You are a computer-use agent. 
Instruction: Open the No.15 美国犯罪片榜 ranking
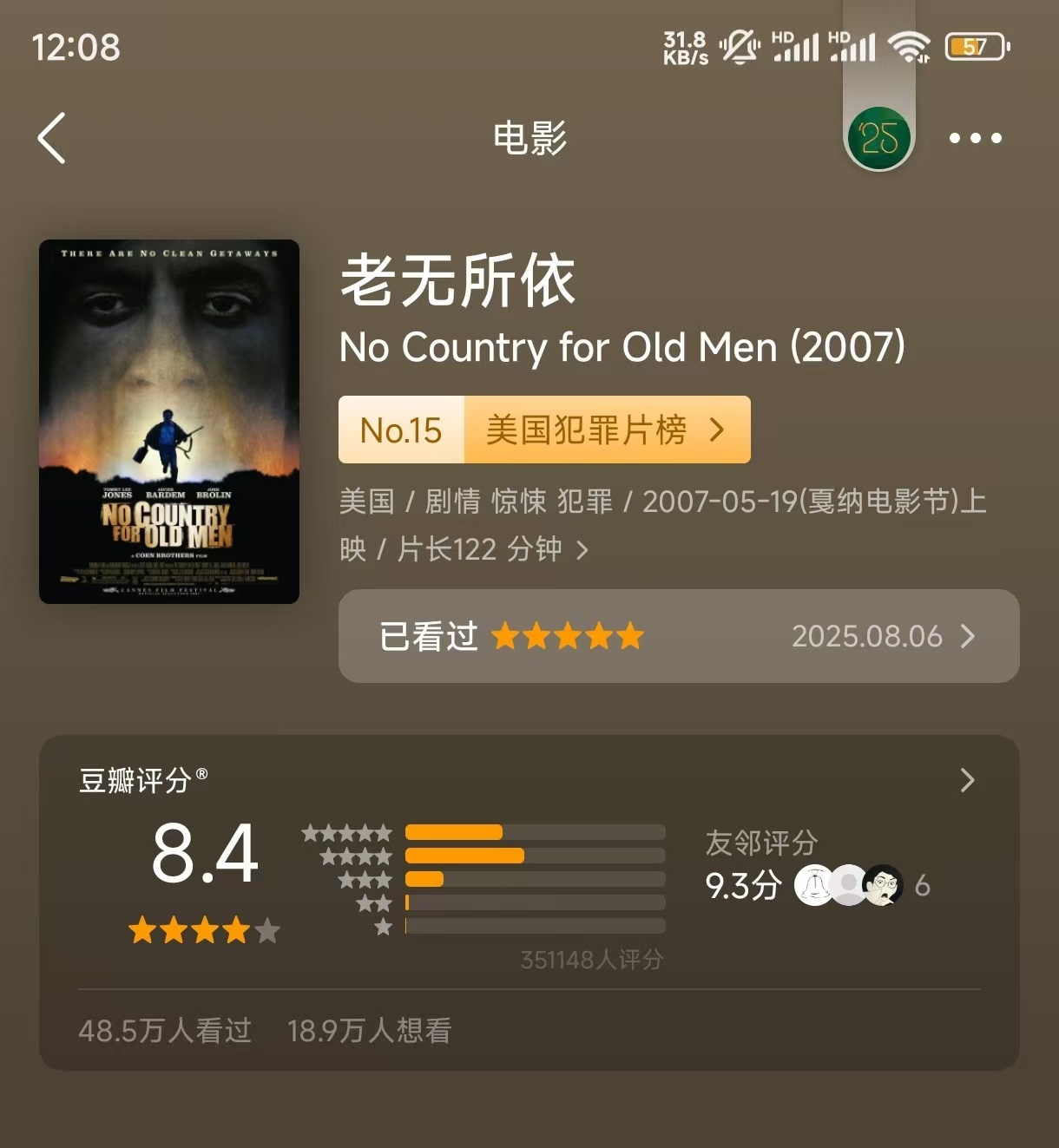(x=544, y=430)
